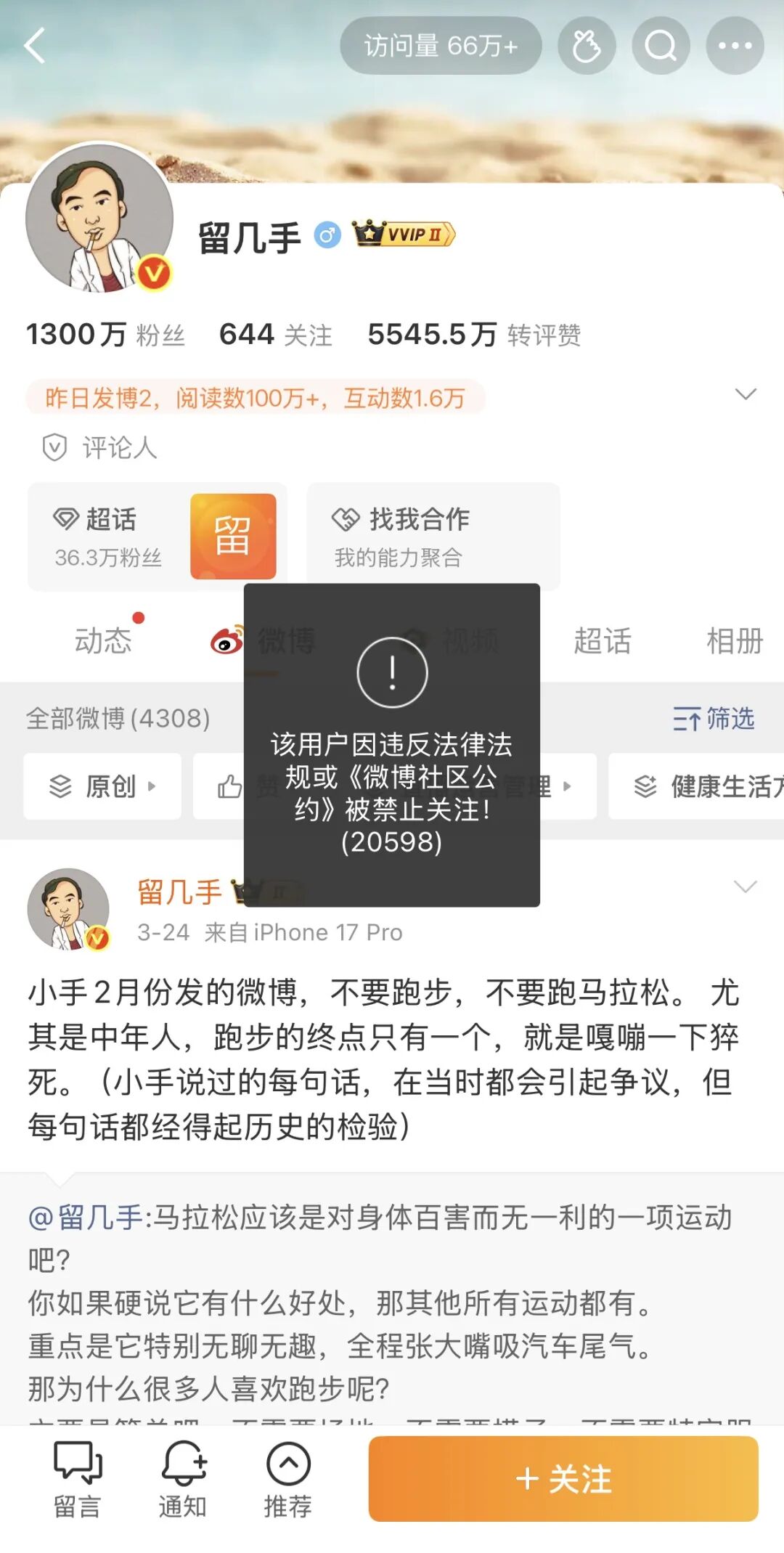Open the 找我合作 card
The width and height of the screenshot is (784, 1553).
click(433, 537)
